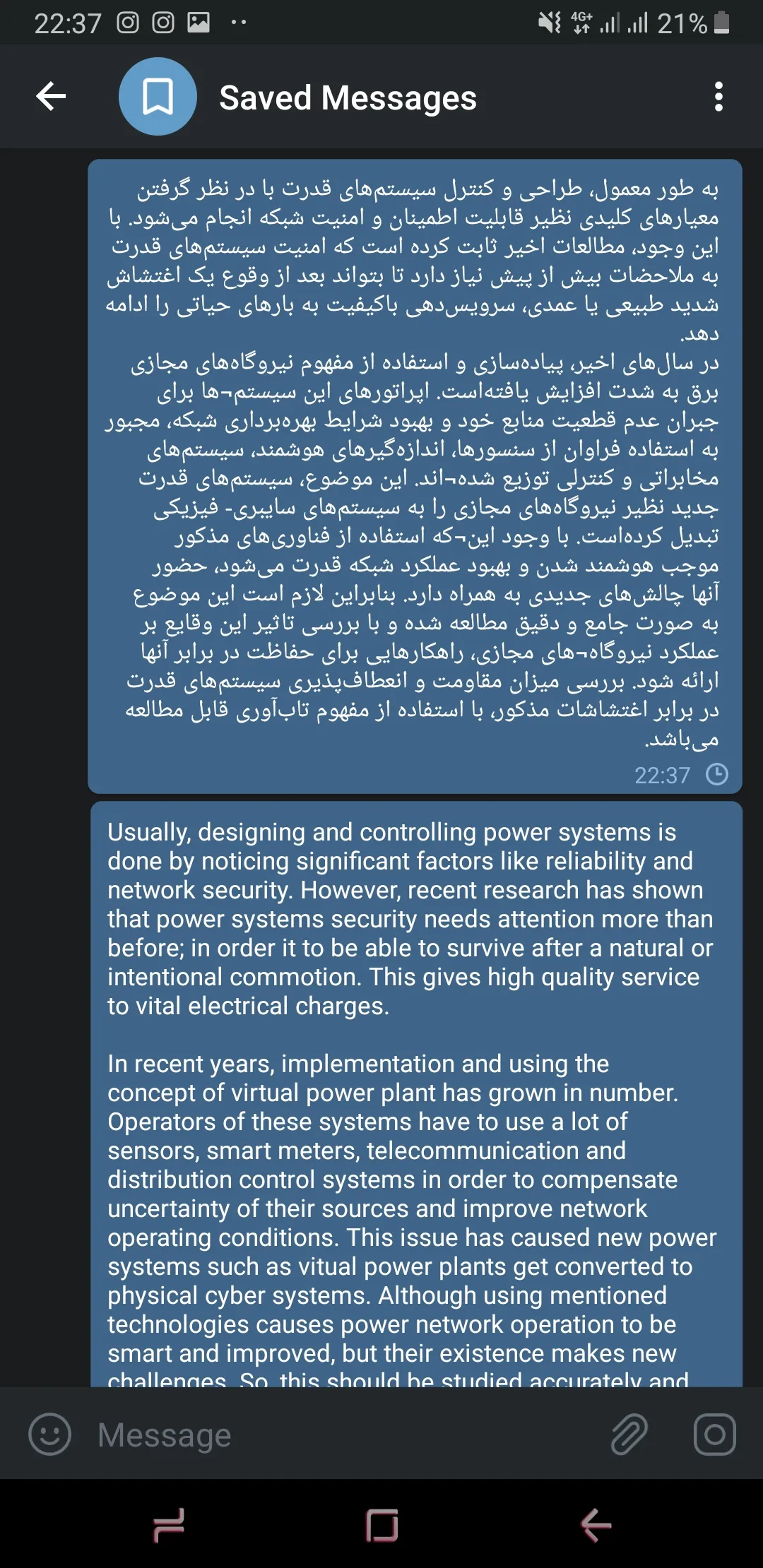The height and width of the screenshot is (1568, 763).
Task: Attach a file with the paperclip
Action: [629, 1435]
